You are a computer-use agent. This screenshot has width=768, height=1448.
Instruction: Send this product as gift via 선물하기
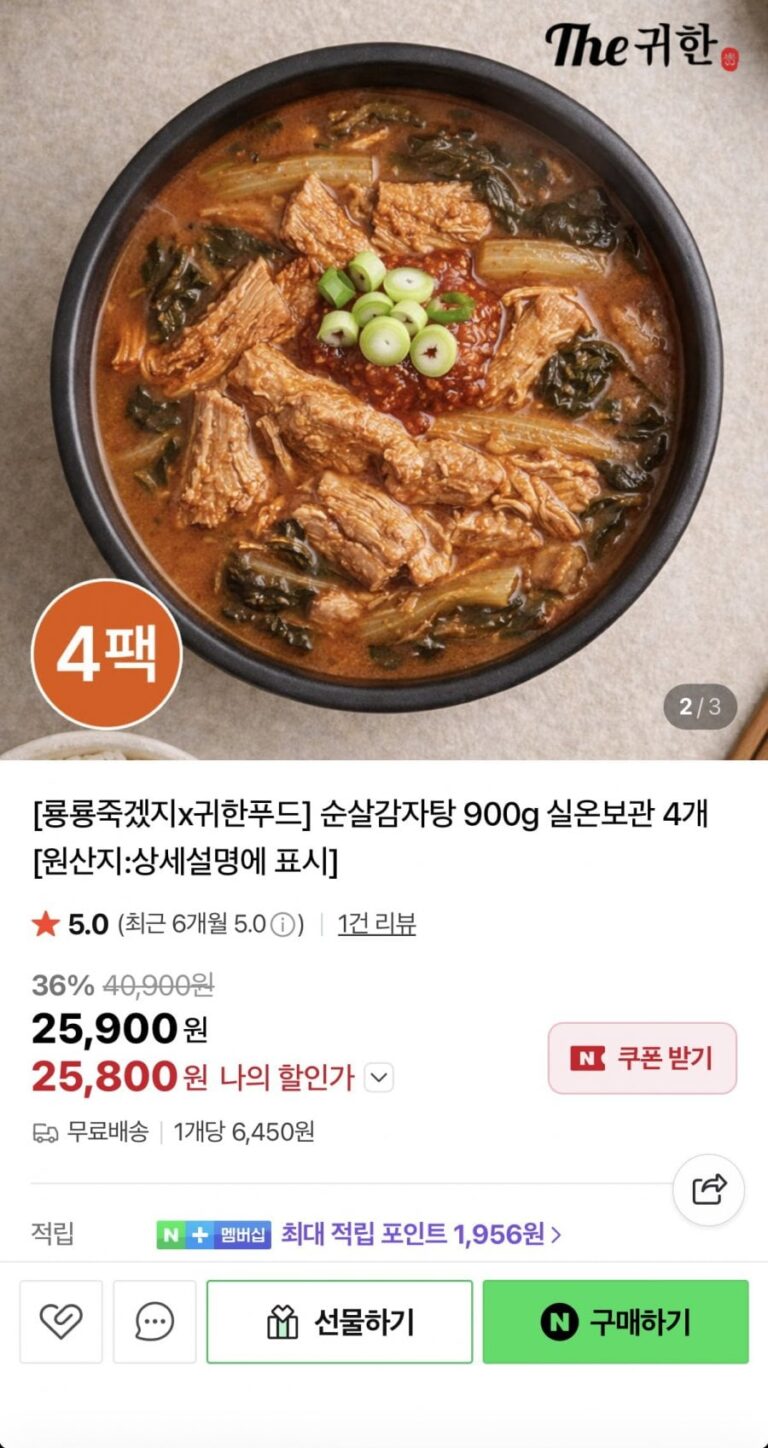339,1322
